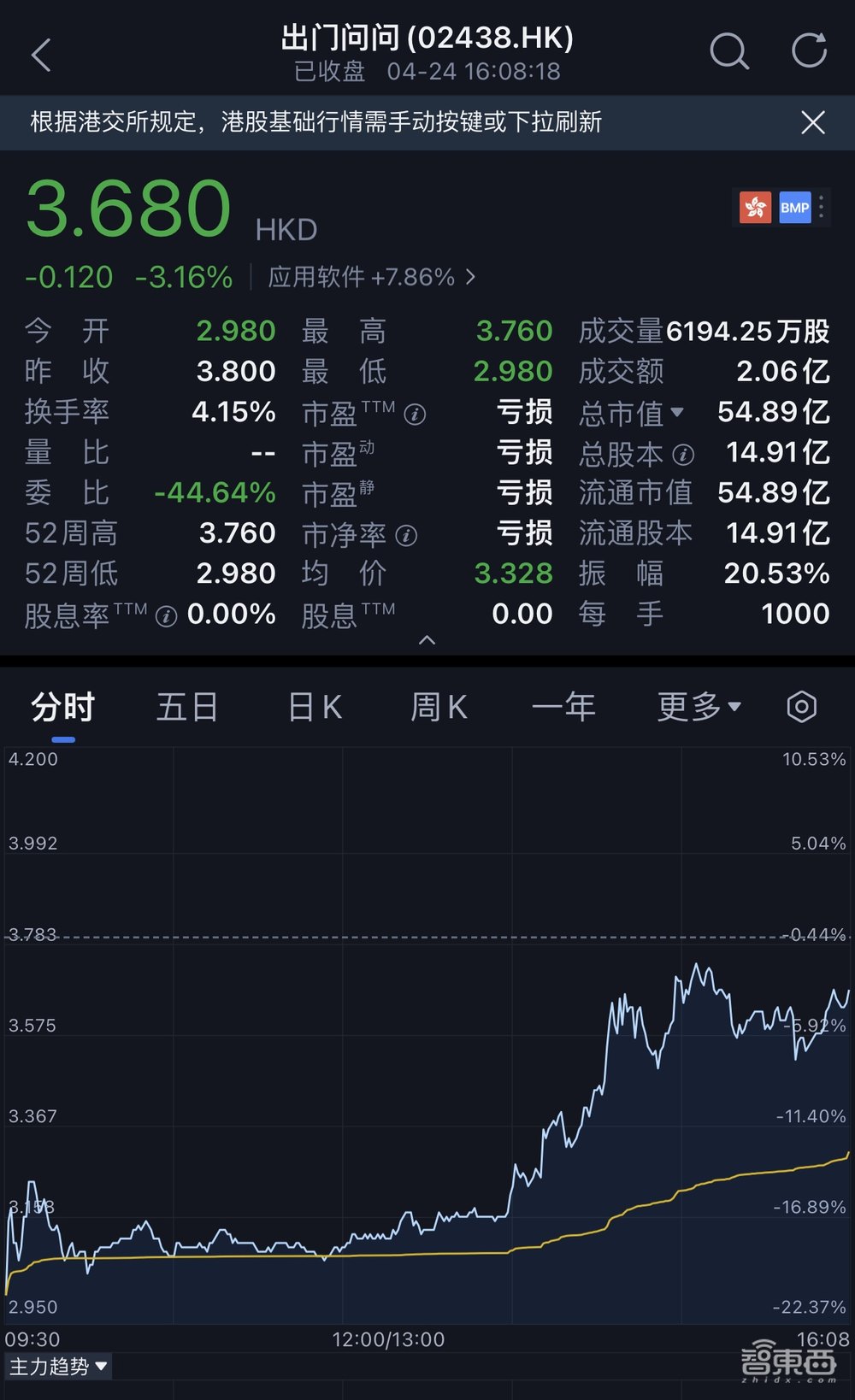The width and height of the screenshot is (855, 1400).
Task: Open the three-dot more options icon
Action: tap(823, 207)
